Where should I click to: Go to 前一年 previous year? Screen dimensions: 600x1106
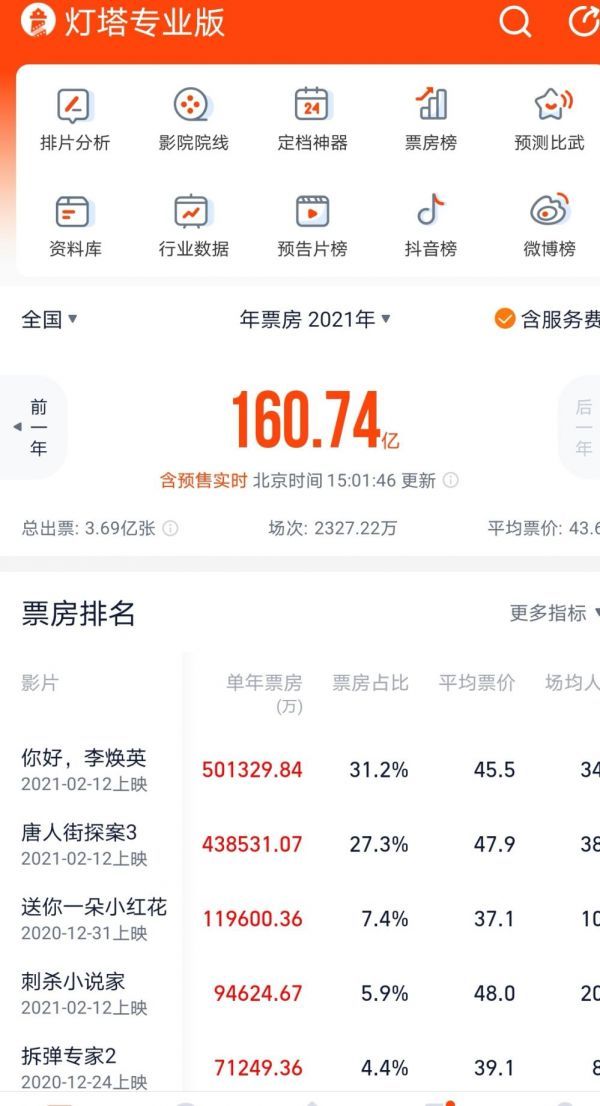pyautogui.click(x=33, y=427)
